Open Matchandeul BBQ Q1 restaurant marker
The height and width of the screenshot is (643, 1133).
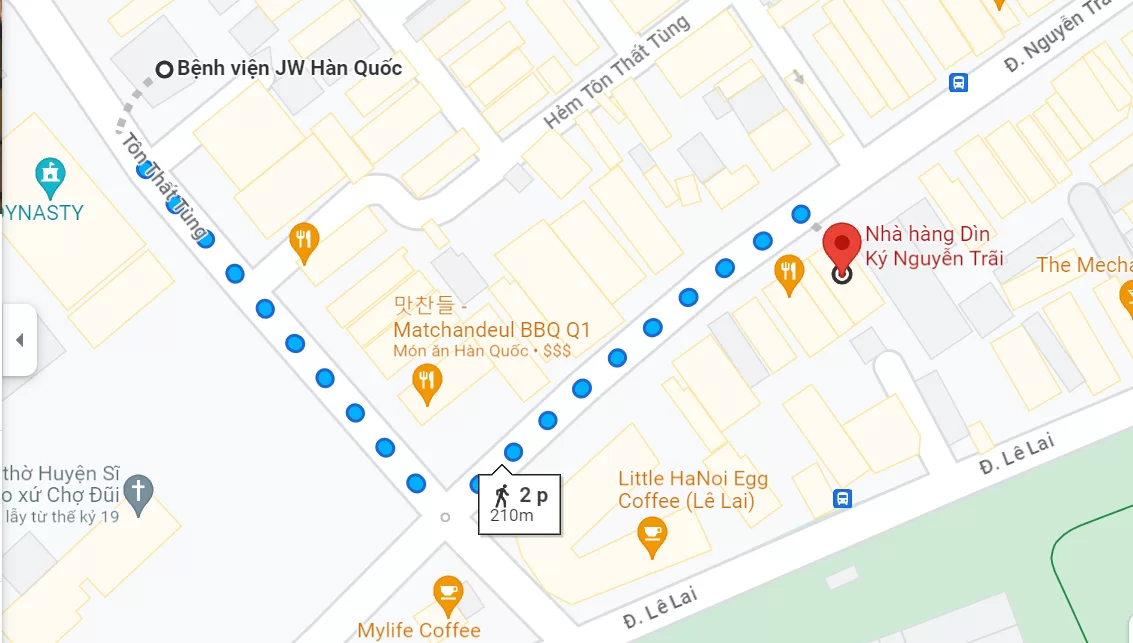pos(428,381)
